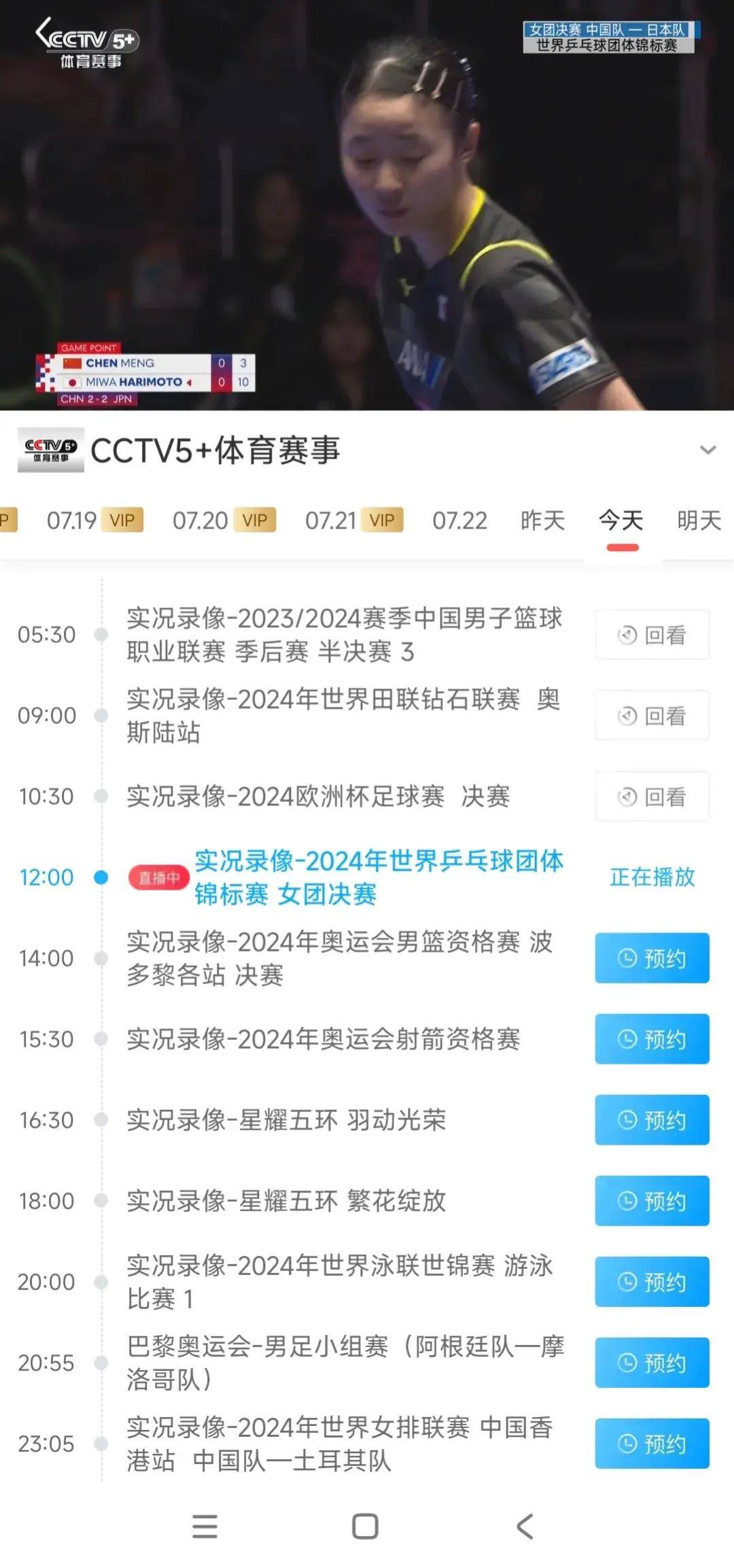Viewport: 734px width, 1568px height.
Task: View yesterday's schedule (昨天)
Action: [x=542, y=521]
